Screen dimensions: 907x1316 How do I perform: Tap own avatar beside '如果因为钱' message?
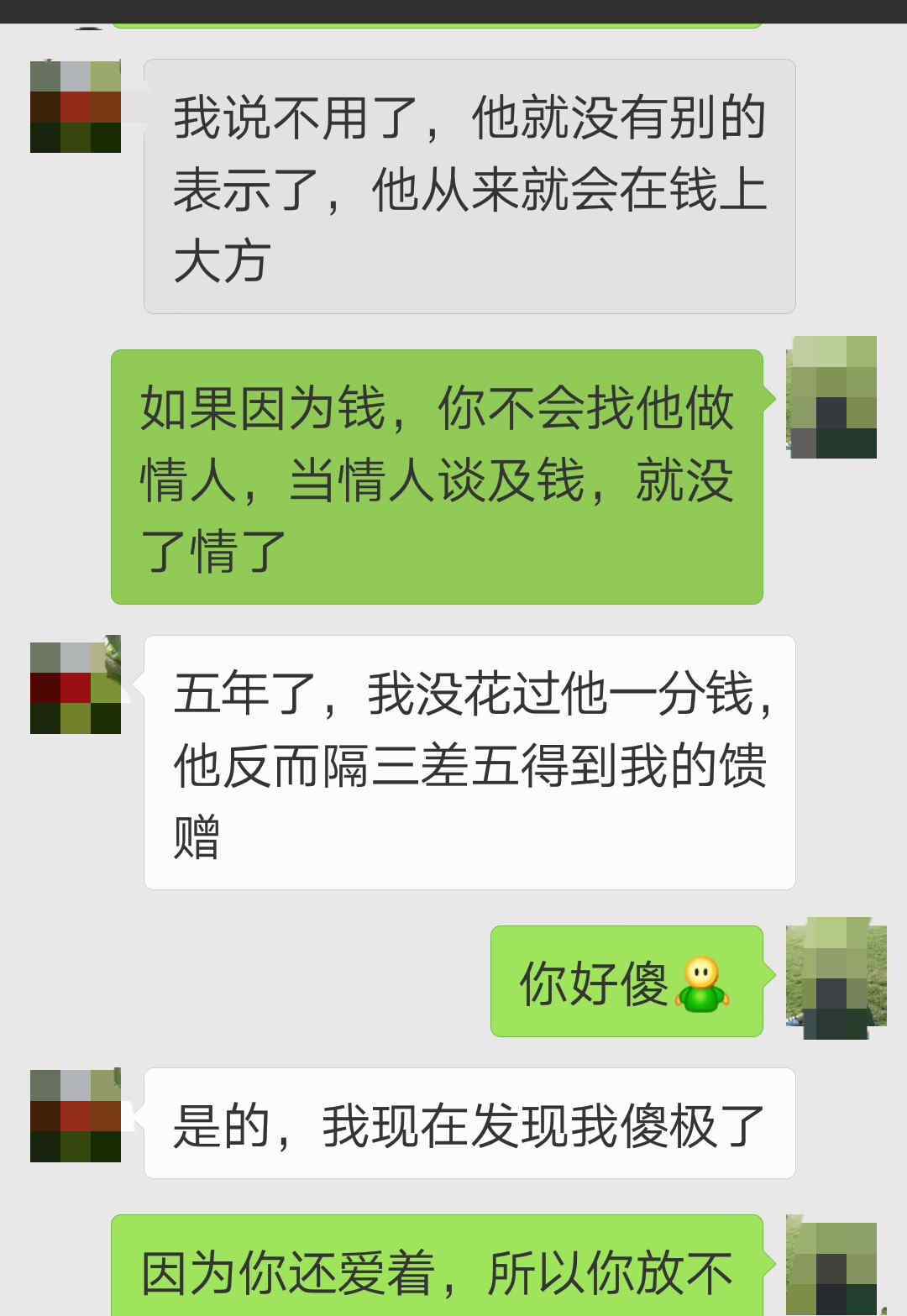[831, 397]
